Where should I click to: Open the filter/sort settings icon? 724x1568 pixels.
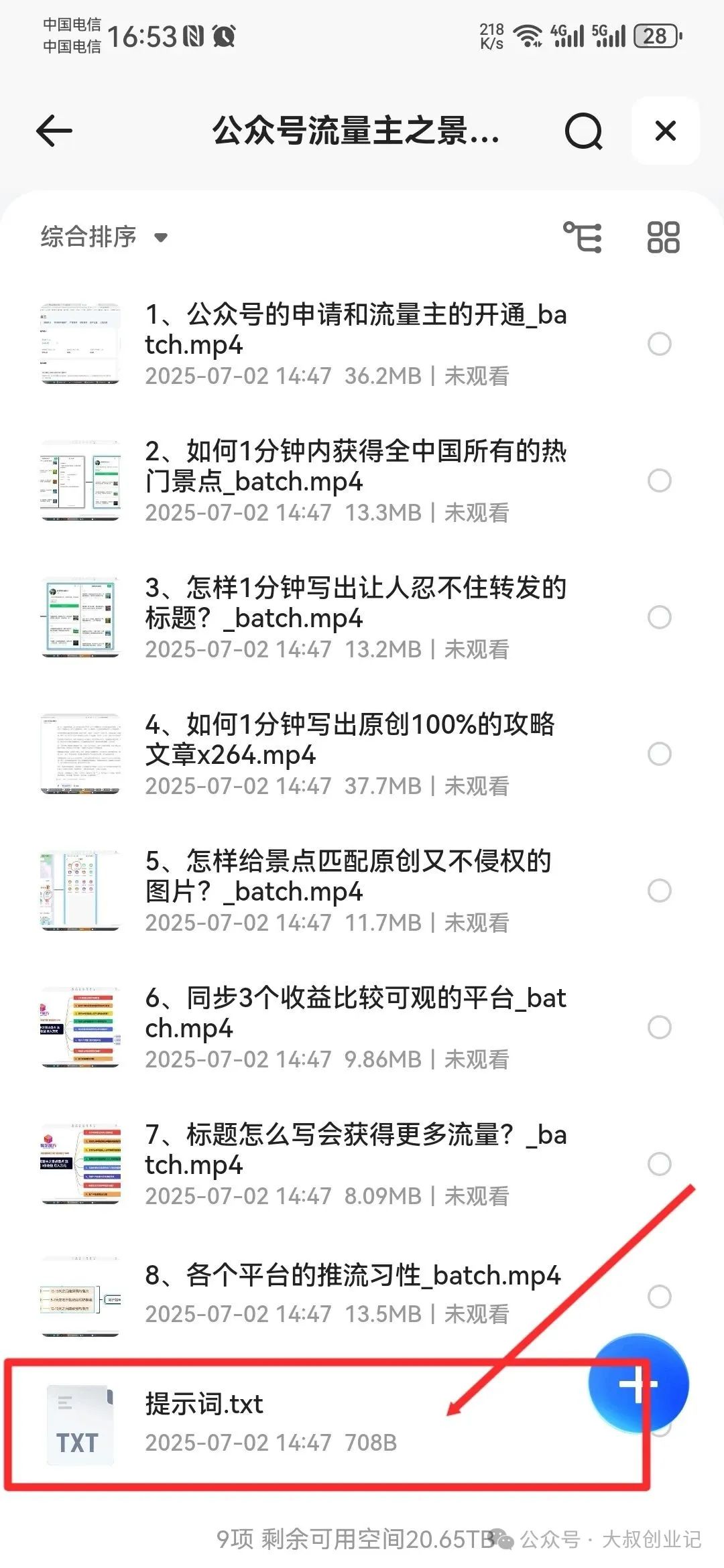[583, 236]
